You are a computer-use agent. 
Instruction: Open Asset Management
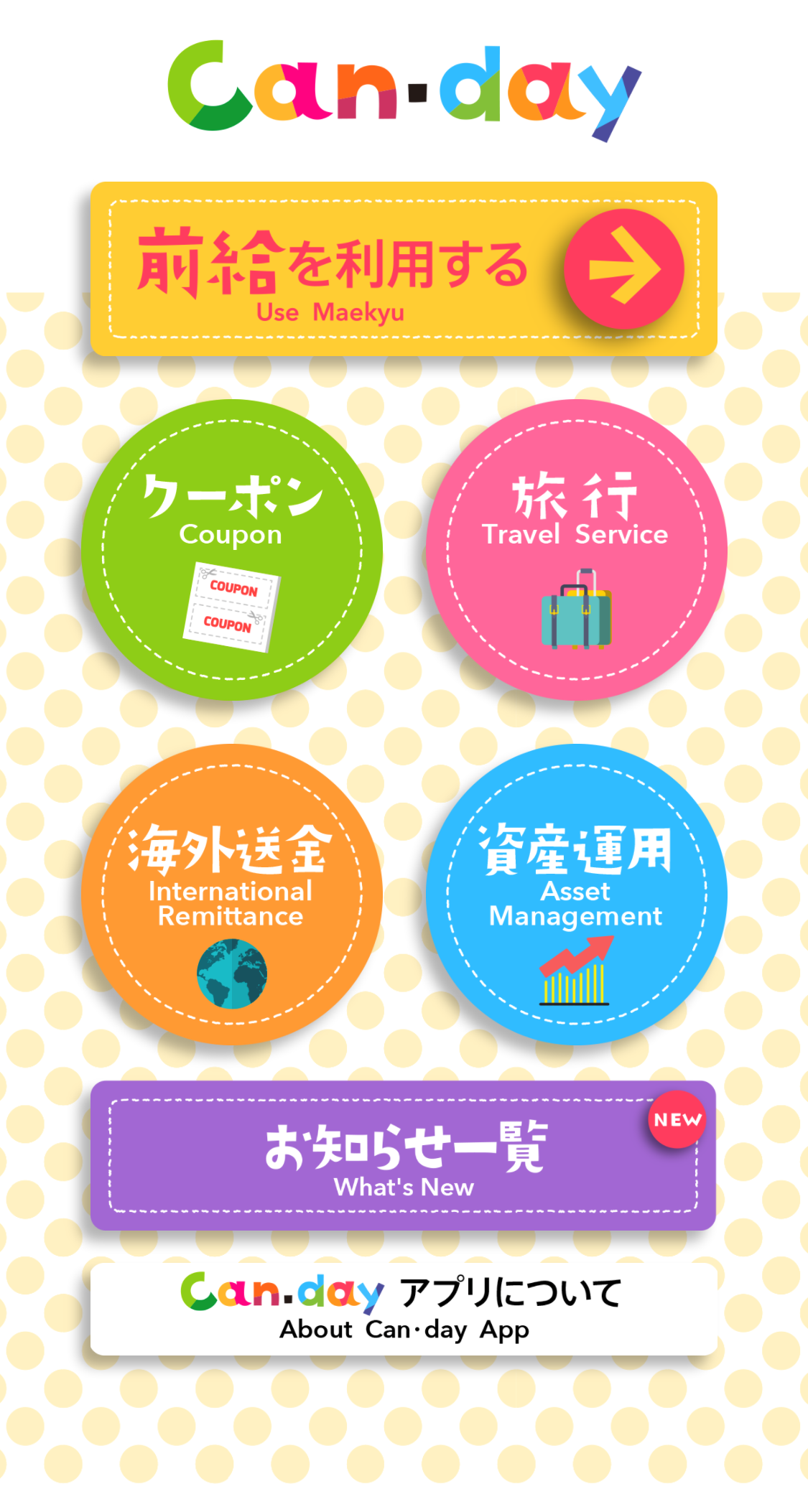coord(576,895)
